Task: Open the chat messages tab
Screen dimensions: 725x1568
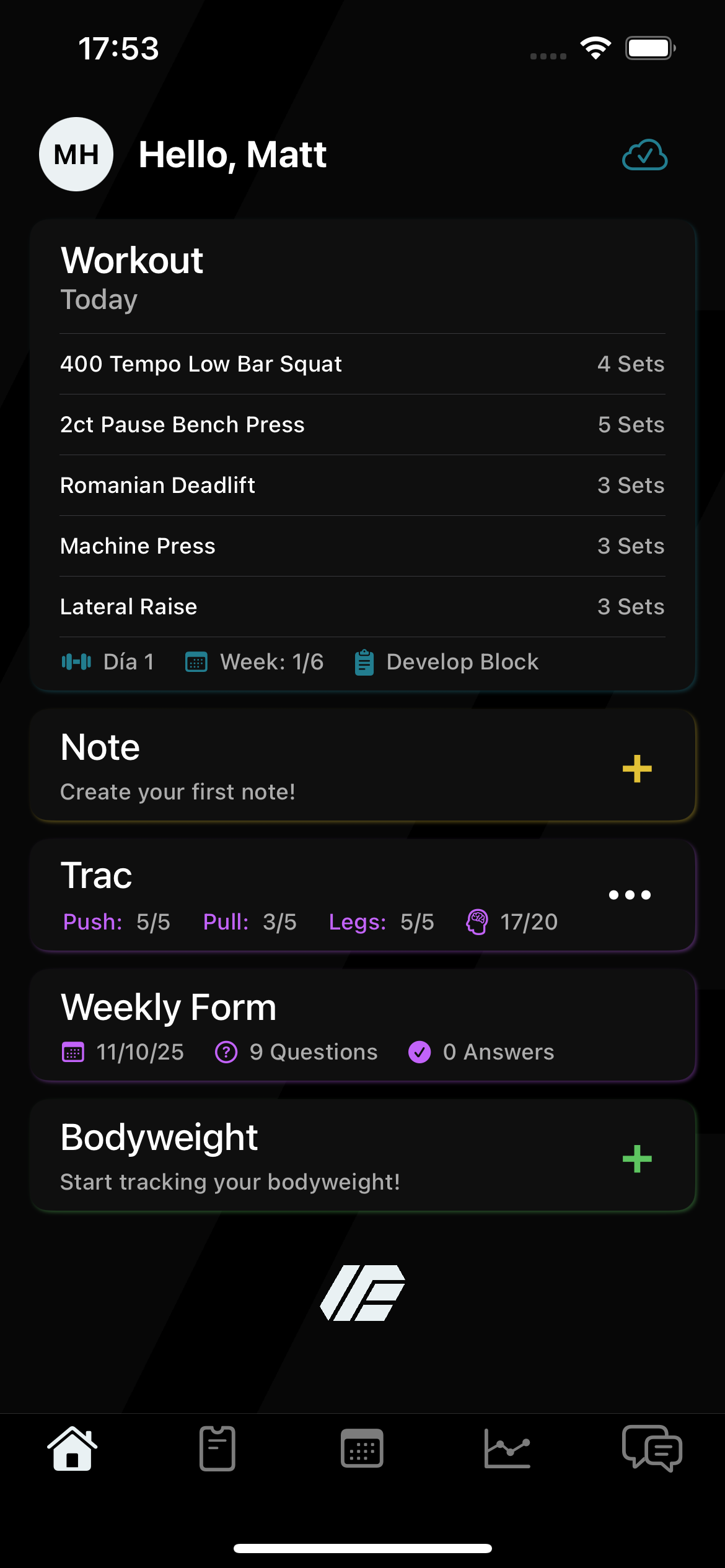Action: (652, 1449)
